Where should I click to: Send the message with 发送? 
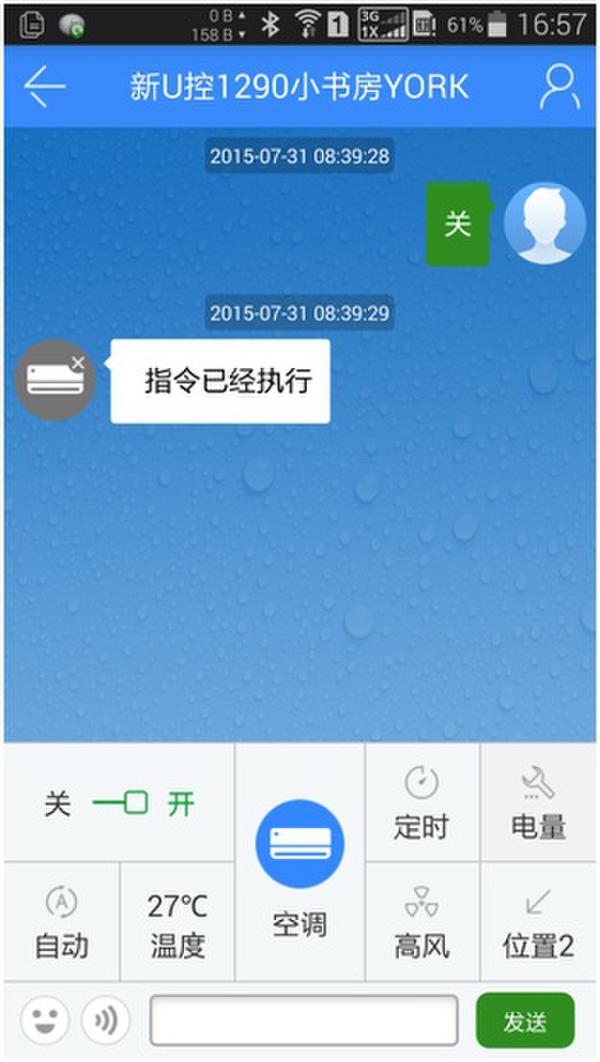point(525,1020)
